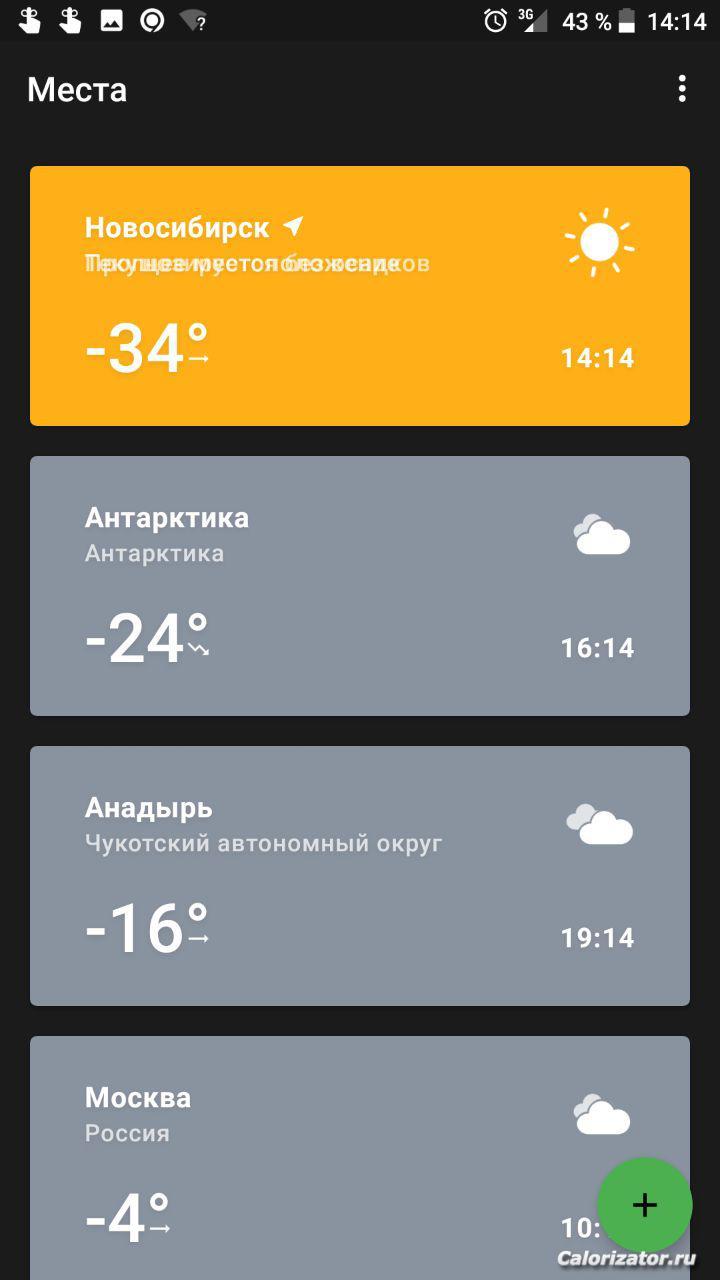View the Антарктика weather card
The width and height of the screenshot is (720, 1280).
pos(360,586)
